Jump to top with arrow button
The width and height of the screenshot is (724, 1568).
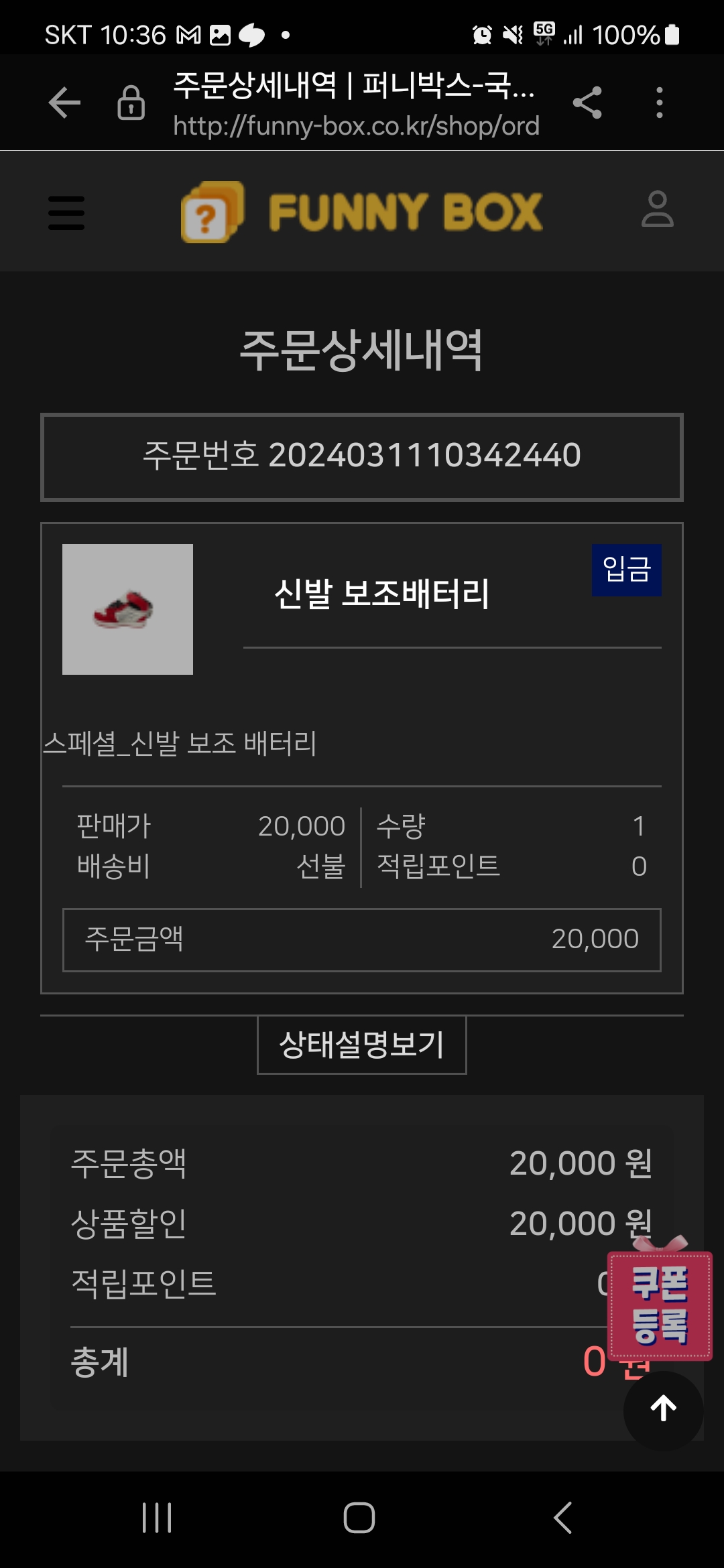tap(663, 1408)
